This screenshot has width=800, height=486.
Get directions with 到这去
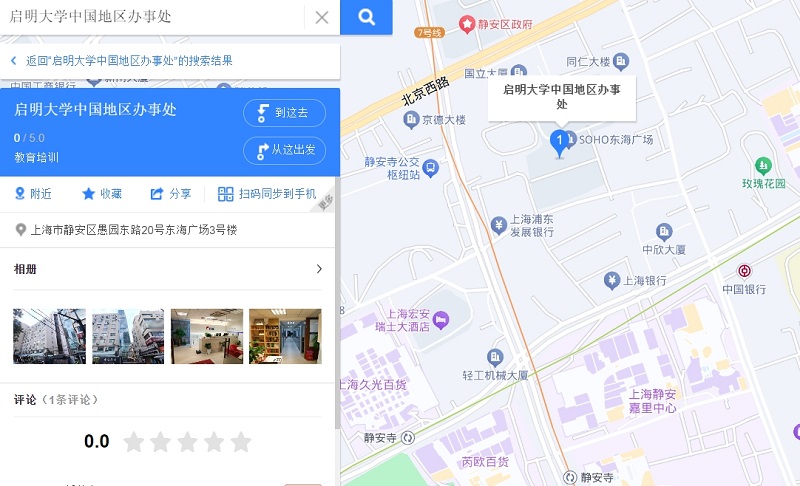pos(284,113)
